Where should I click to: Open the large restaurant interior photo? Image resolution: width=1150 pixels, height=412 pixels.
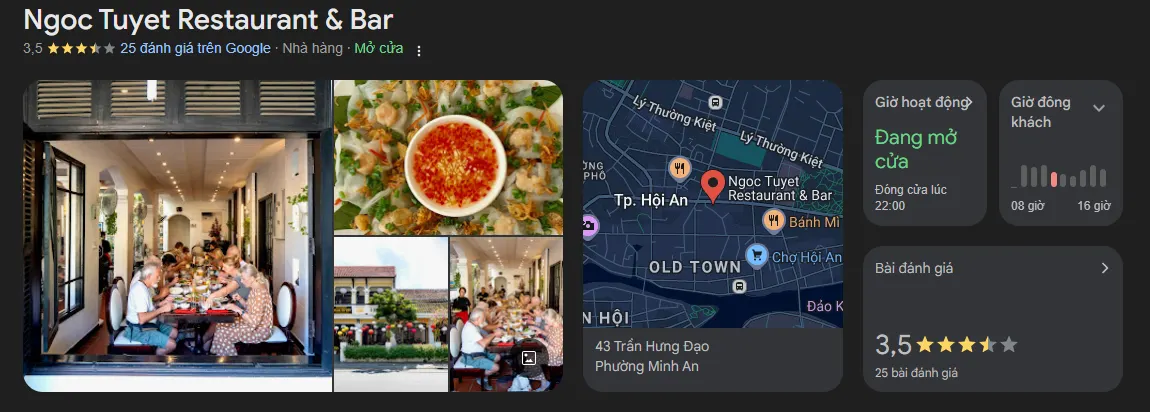[177, 235]
